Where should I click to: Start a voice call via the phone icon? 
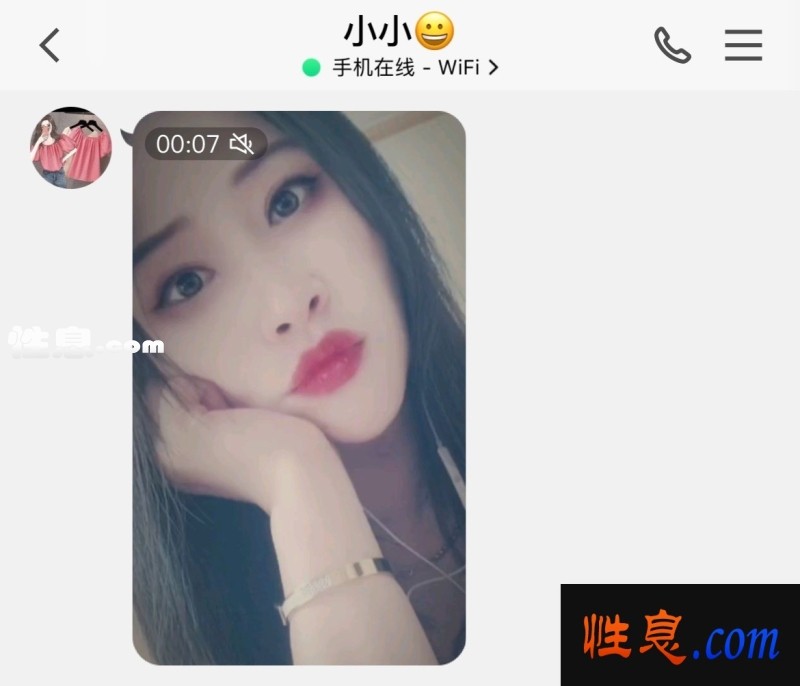(x=672, y=45)
